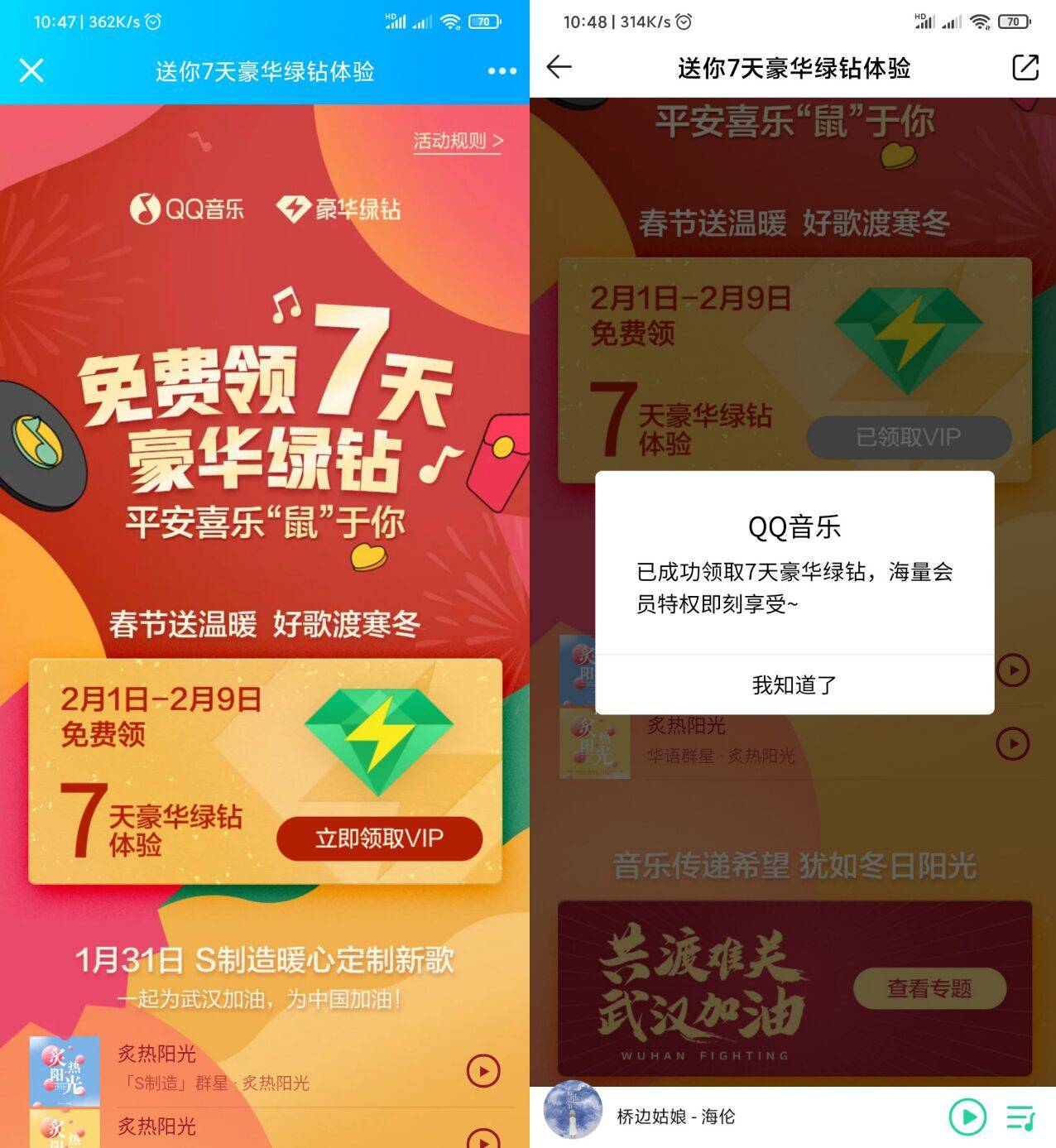This screenshot has height=1148, width=1056.
Task: Play 炙热阳光 by 「S制造」群星
Action: click(x=483, y=1071)
